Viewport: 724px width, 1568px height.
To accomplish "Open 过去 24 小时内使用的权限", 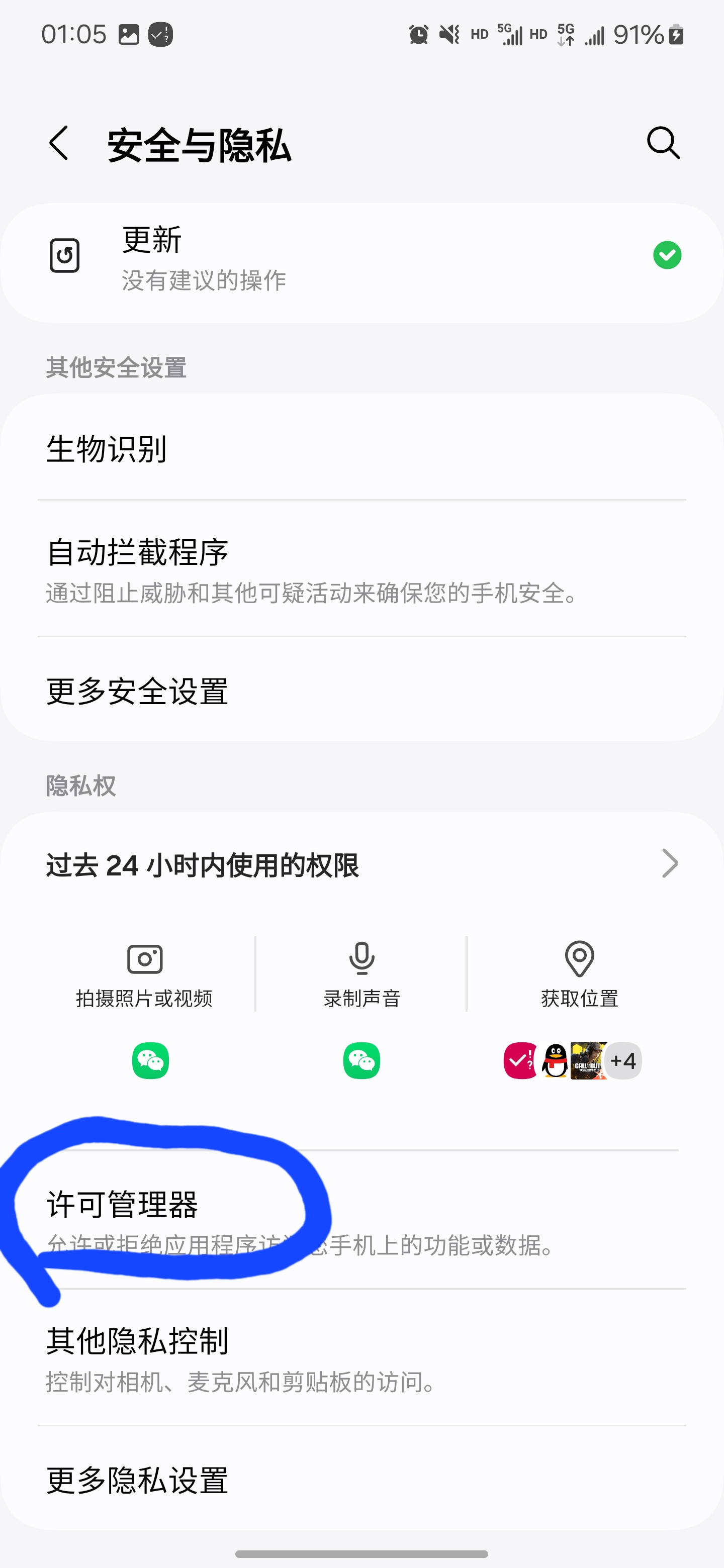I will 361,864.
